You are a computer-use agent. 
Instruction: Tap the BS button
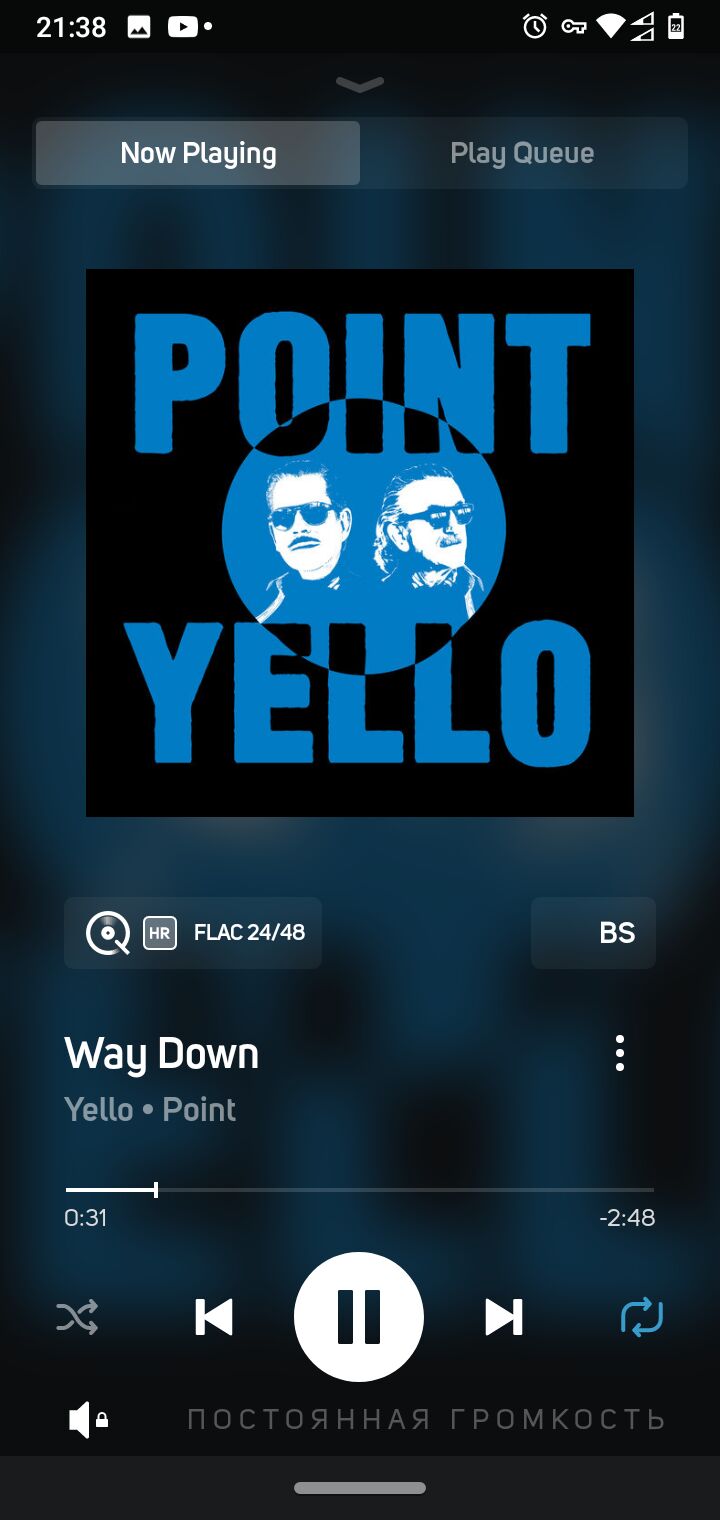(x=593, y=933)
